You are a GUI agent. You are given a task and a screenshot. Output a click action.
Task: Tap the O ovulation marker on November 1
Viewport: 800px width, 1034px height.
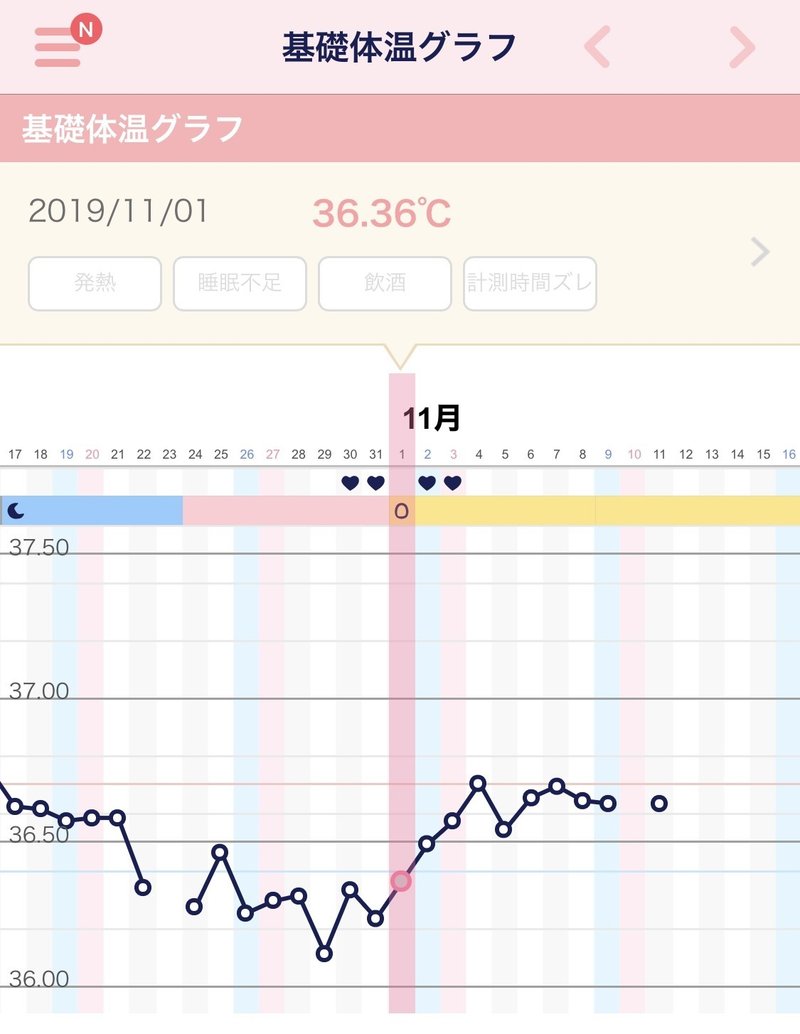403,510
